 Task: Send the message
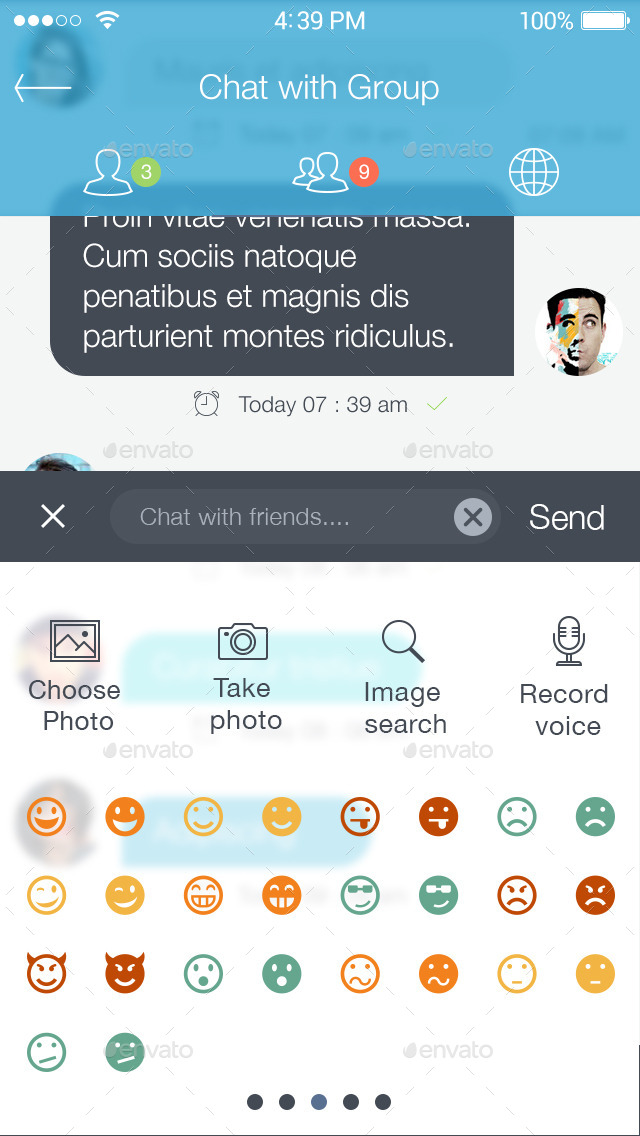tap(566, 517)
